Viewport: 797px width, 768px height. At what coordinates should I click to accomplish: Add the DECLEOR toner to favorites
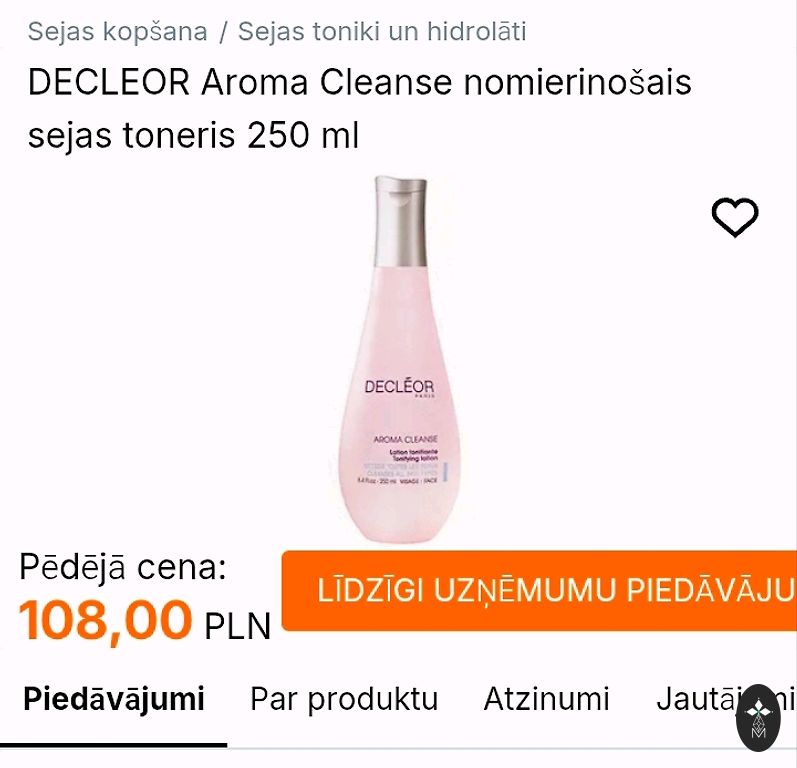pyautogui.click(x=735, y=217)
